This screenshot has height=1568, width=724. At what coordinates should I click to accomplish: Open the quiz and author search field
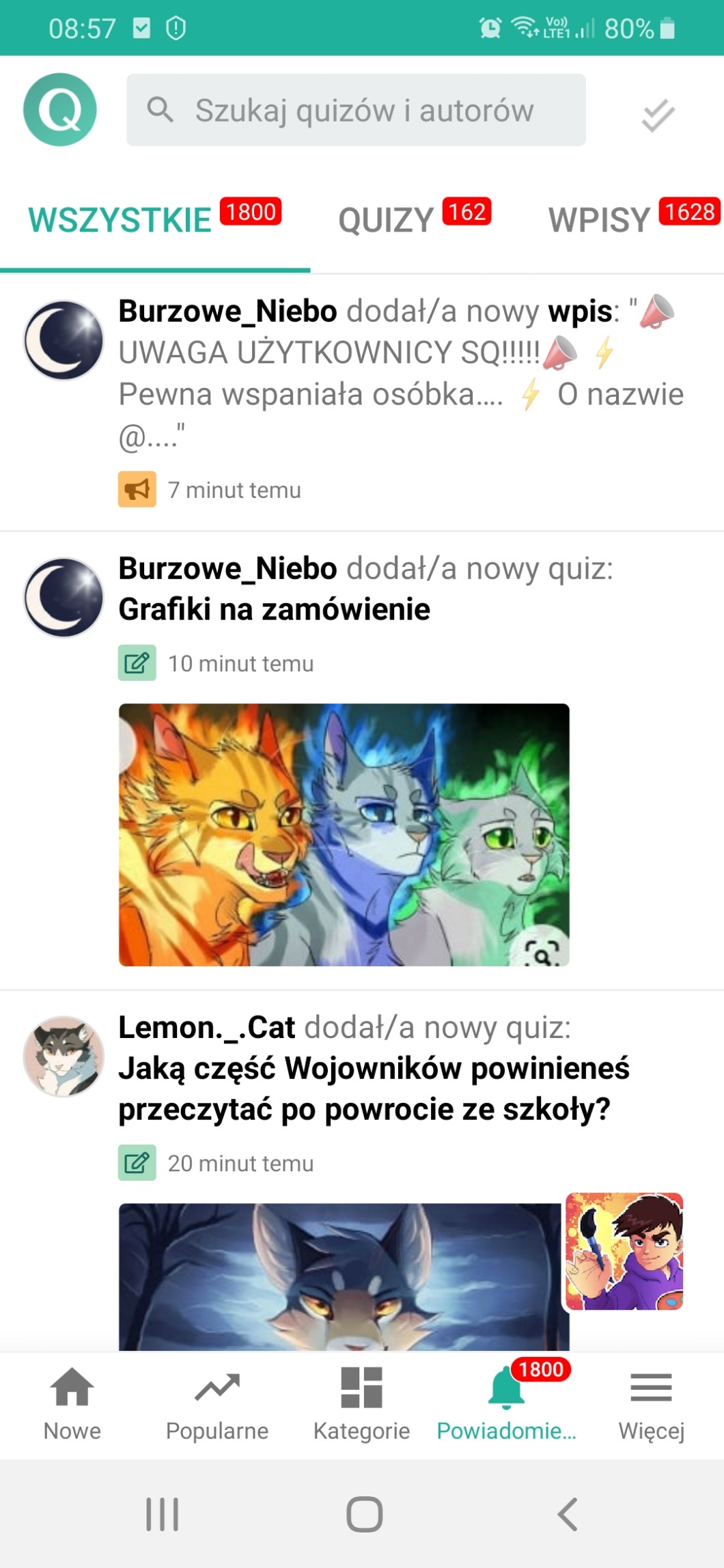tap(356, 110)
